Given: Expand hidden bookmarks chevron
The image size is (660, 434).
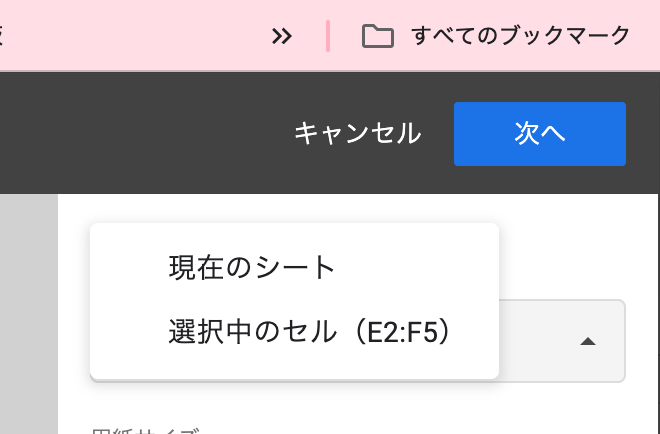Looking at the screenshot, I should tap(282, 36).
